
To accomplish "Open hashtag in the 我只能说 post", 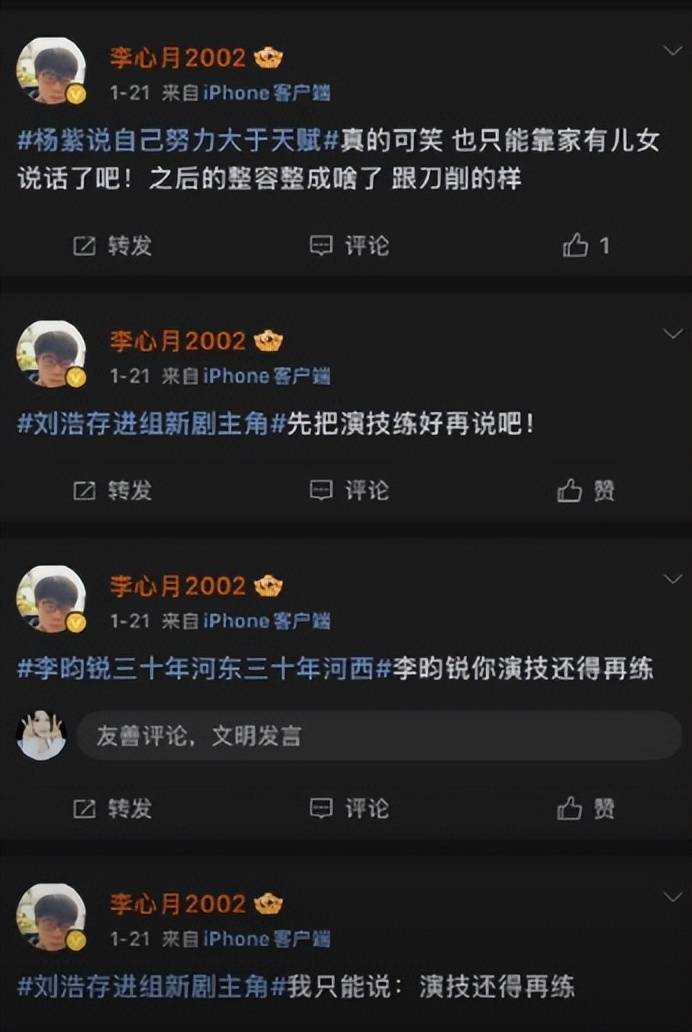I will [x=150, y=986].
